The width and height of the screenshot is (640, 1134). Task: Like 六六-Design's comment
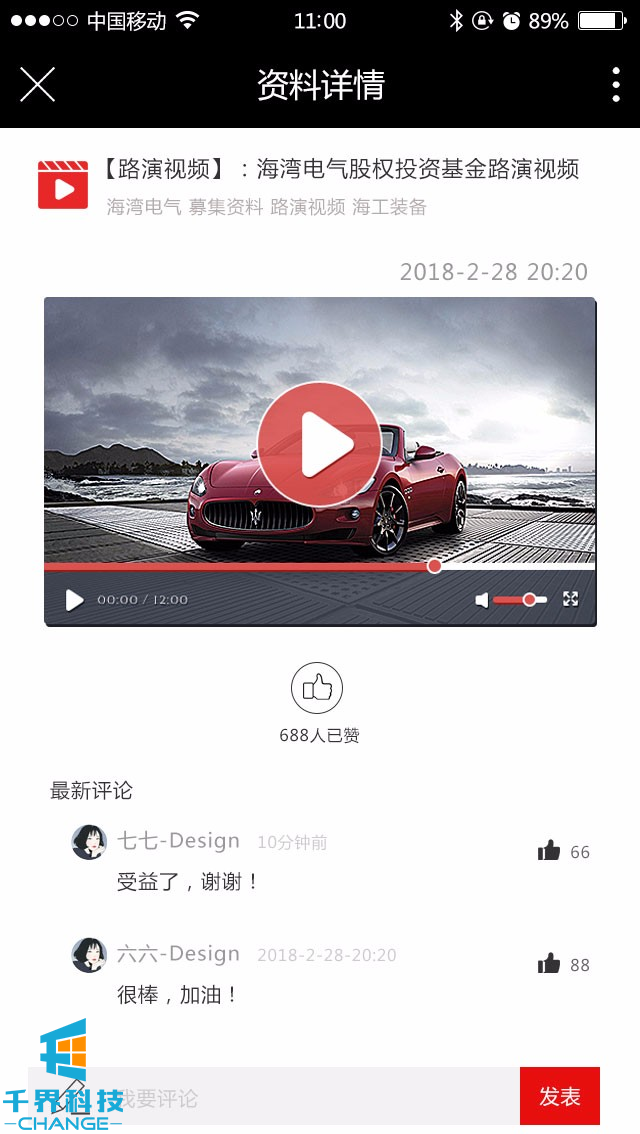[x=549, y=964]
